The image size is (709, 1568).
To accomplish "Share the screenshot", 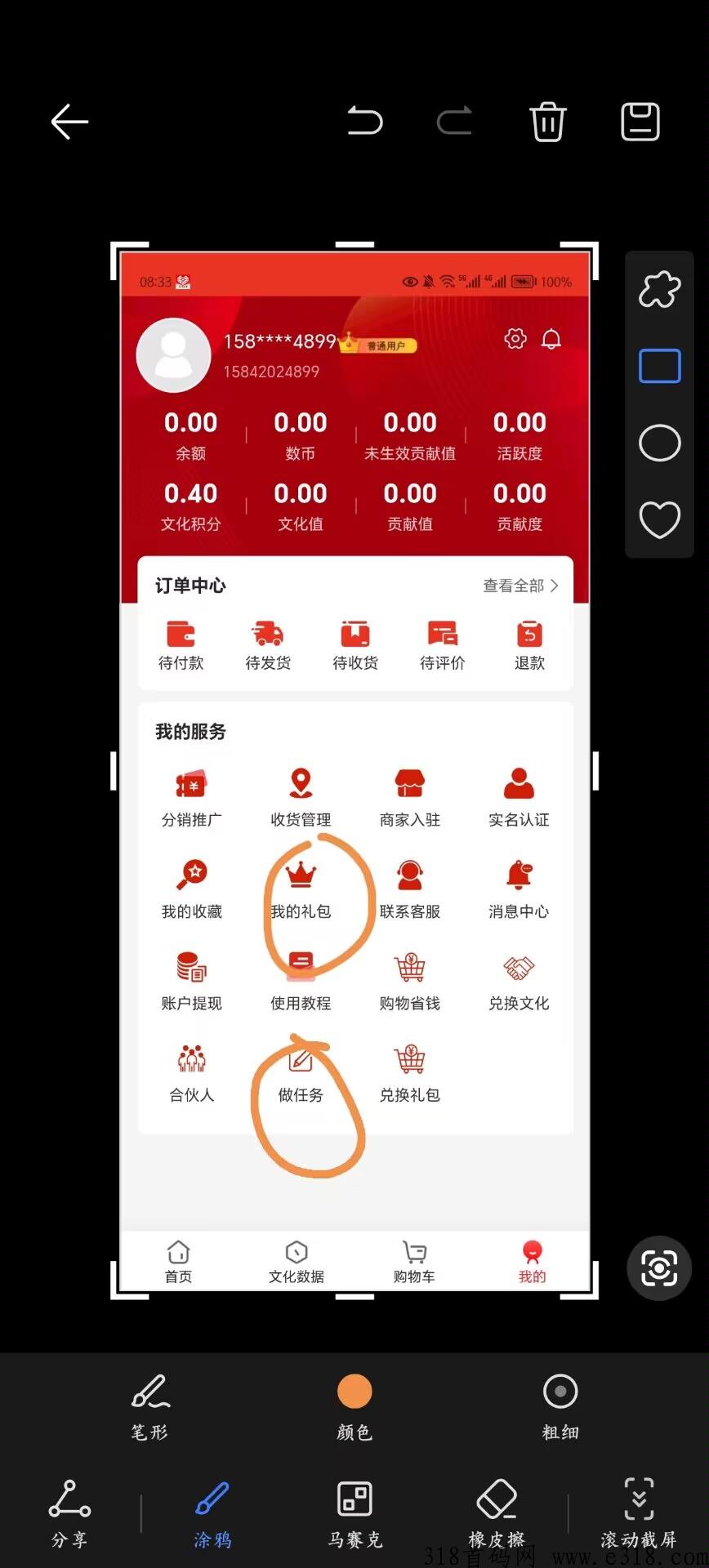I will pos(69,1514).
